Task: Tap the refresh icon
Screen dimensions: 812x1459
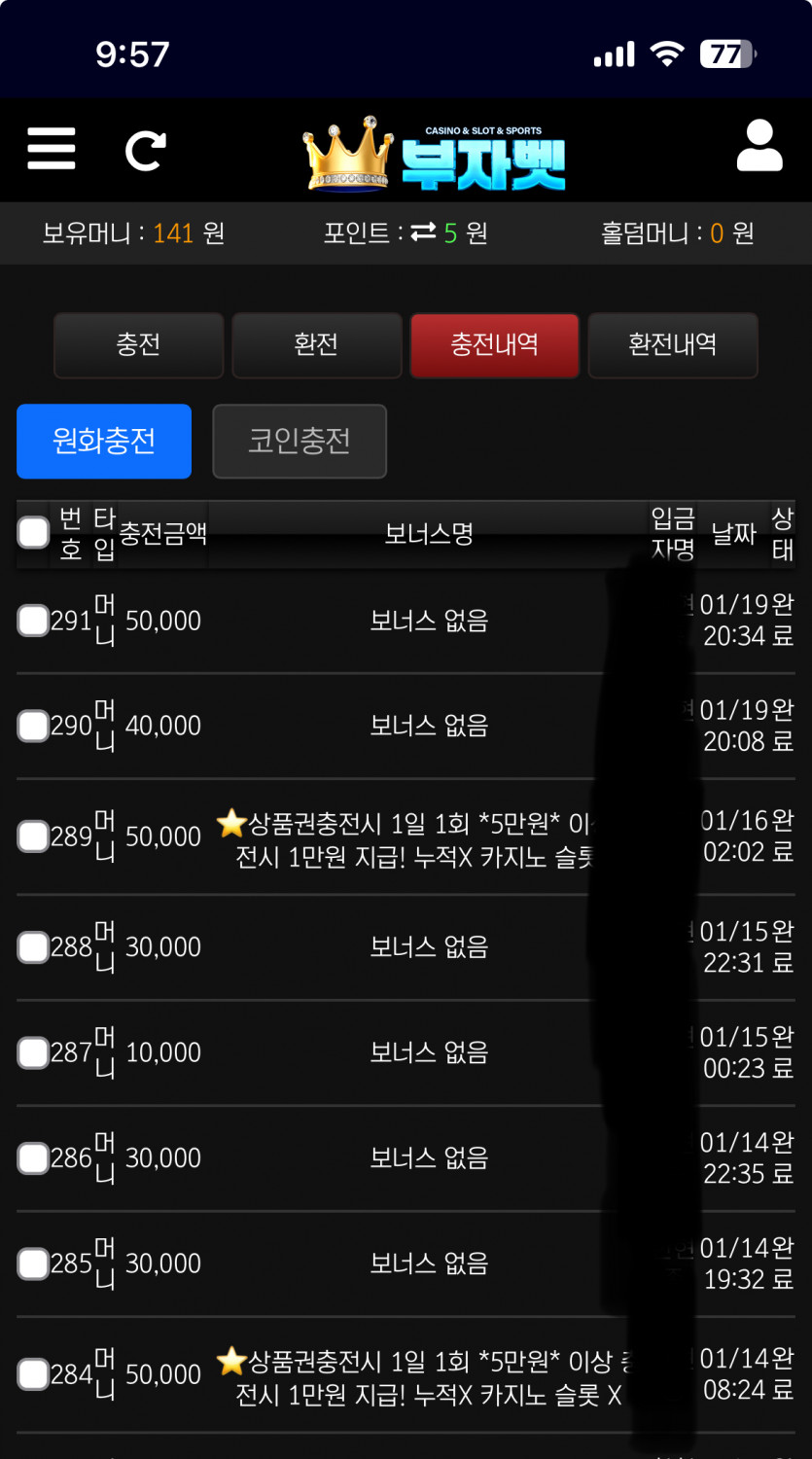Action: pyautogui.click(x=146, y=150)
